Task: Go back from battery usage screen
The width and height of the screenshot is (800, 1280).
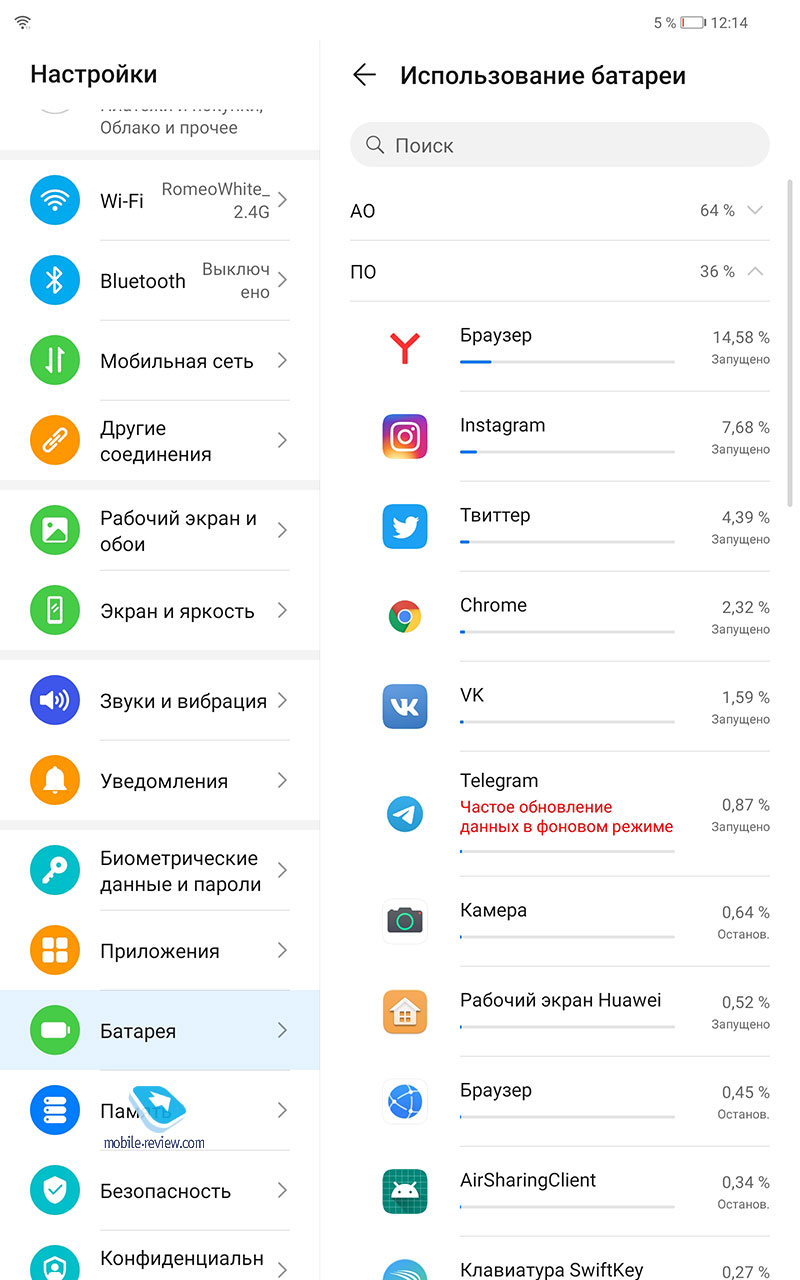Action: point(365,75)
